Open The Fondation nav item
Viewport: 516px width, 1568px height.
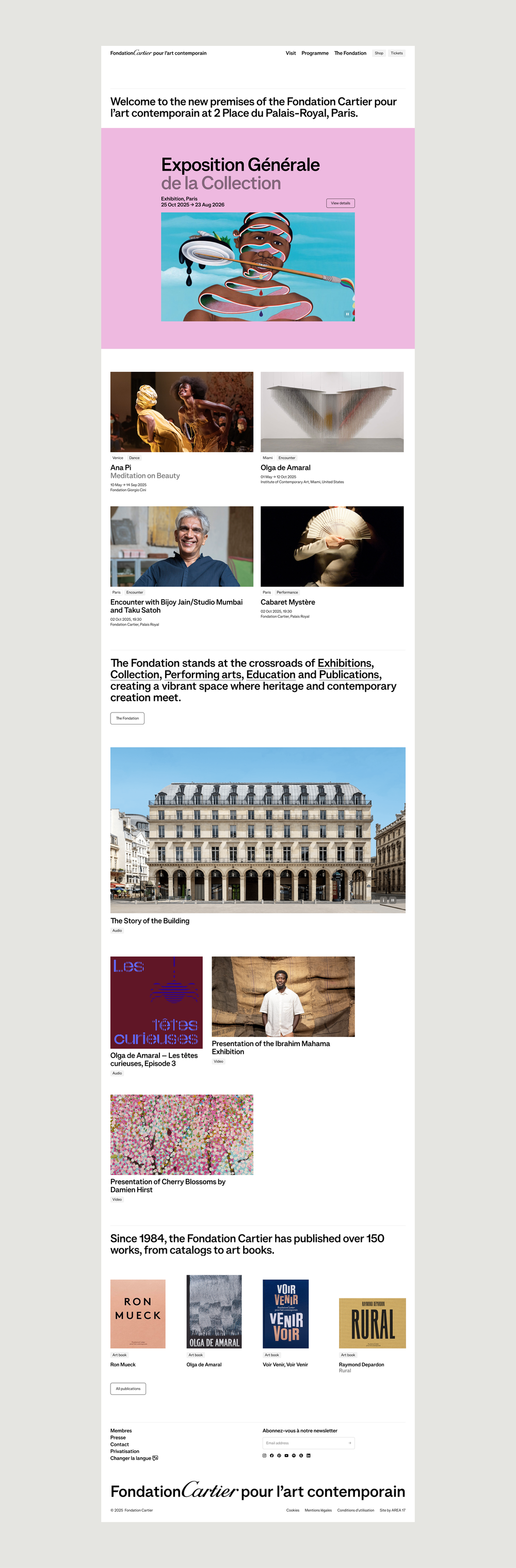(x=350, y=53)
